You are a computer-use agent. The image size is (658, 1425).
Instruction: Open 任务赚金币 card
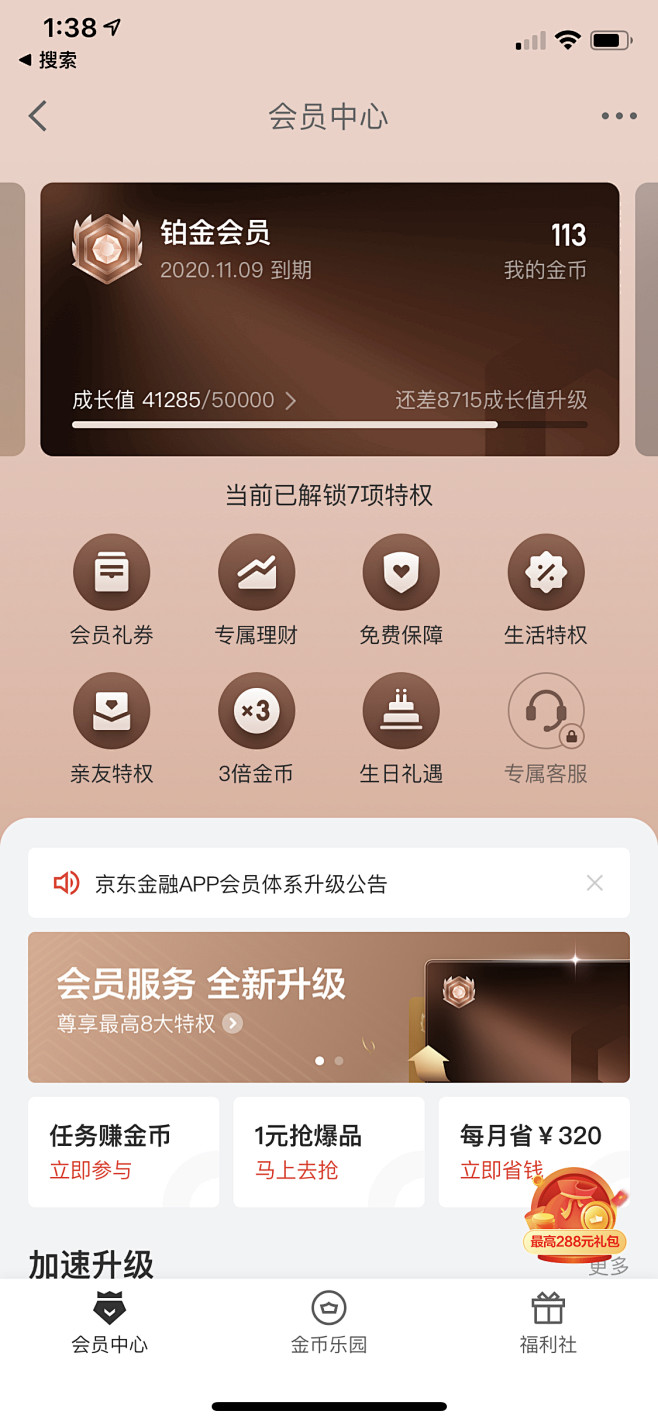(123, 1151)
